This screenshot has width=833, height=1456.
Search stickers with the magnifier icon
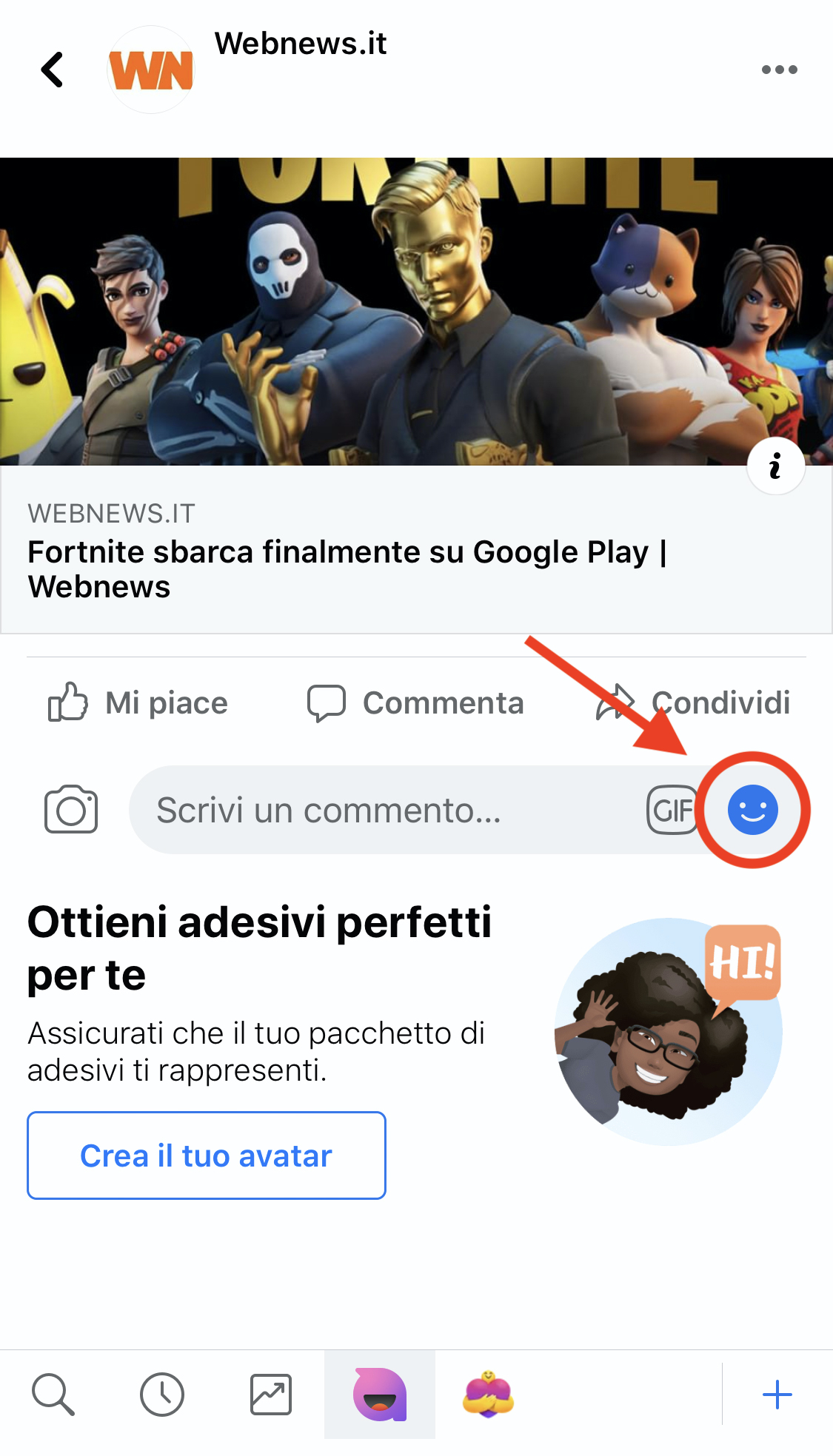point(53,1395)
